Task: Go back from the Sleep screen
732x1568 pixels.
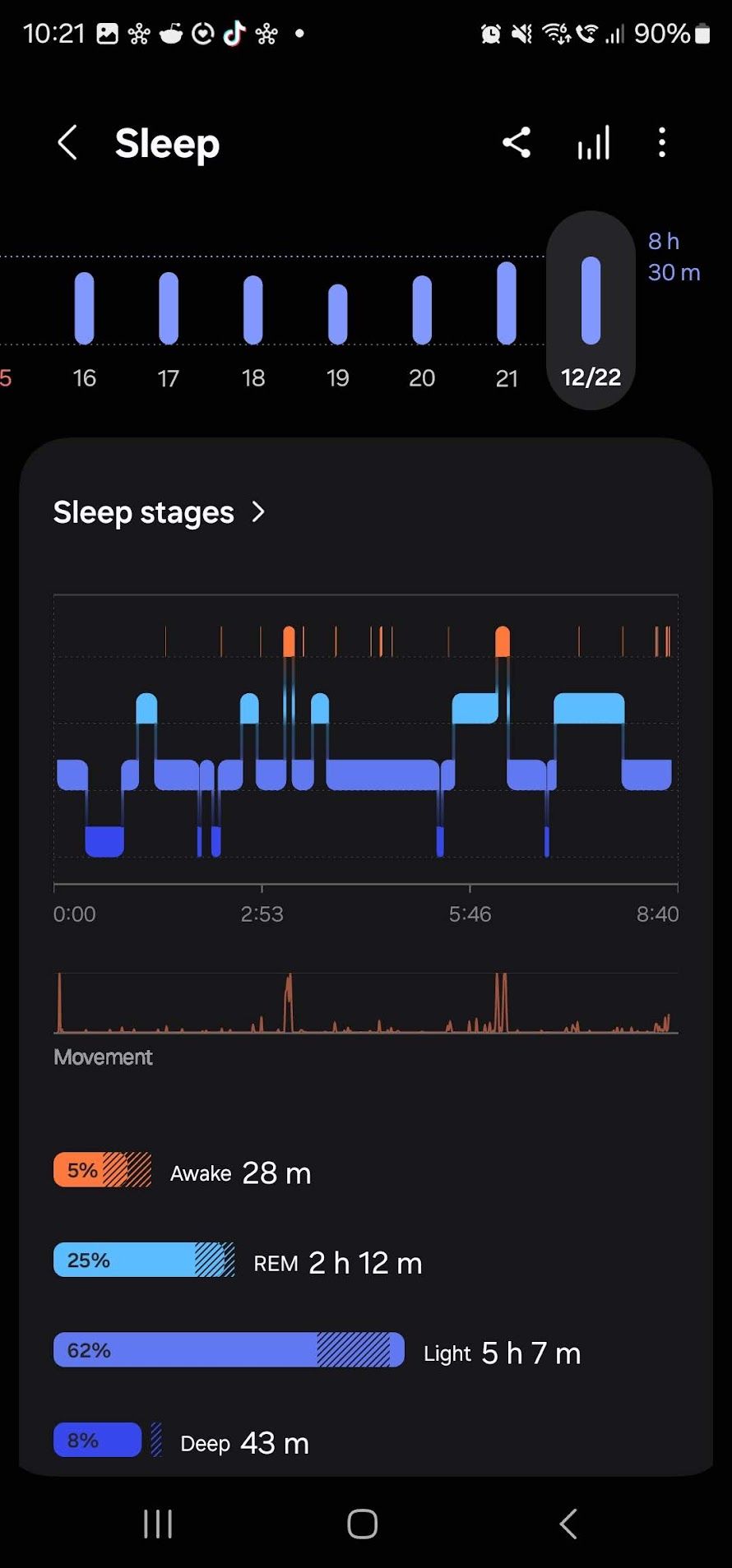Action: pos(67,143)
